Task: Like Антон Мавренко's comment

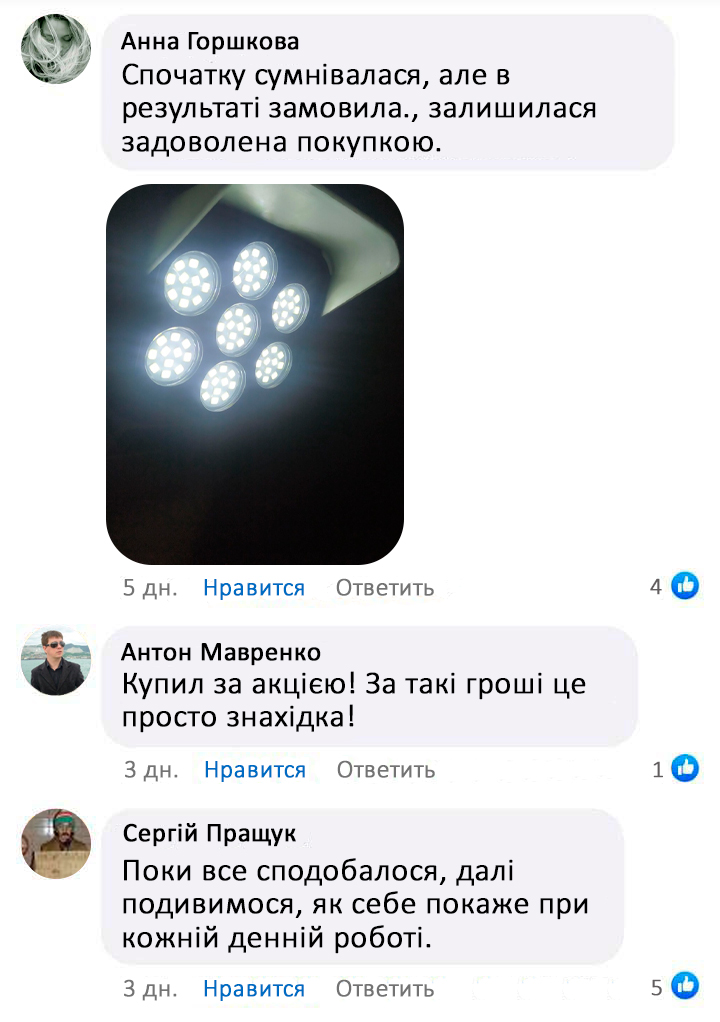Action: tap(254, 769)
